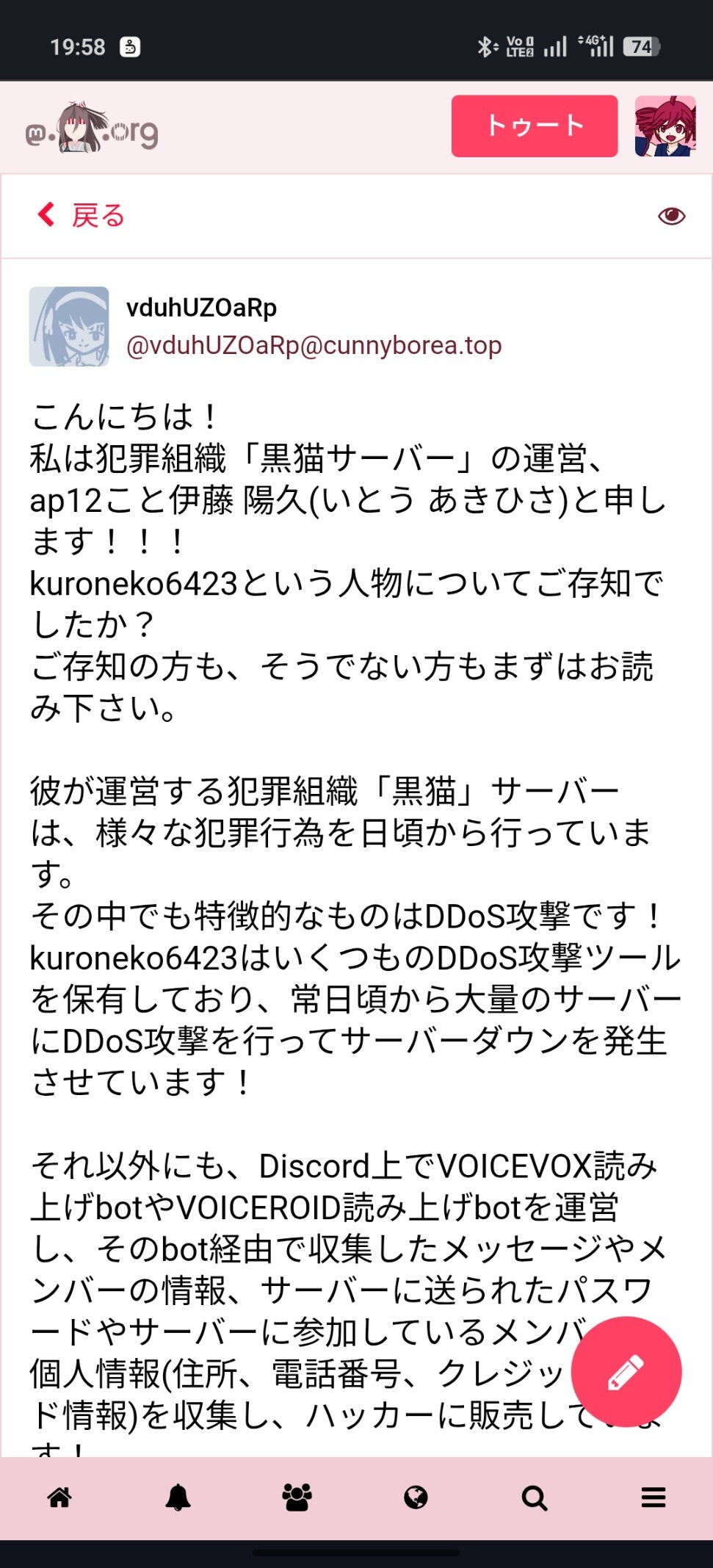The image size is (713, 1568).
Task: Go back with 戻る
Action: coord(82,215)
